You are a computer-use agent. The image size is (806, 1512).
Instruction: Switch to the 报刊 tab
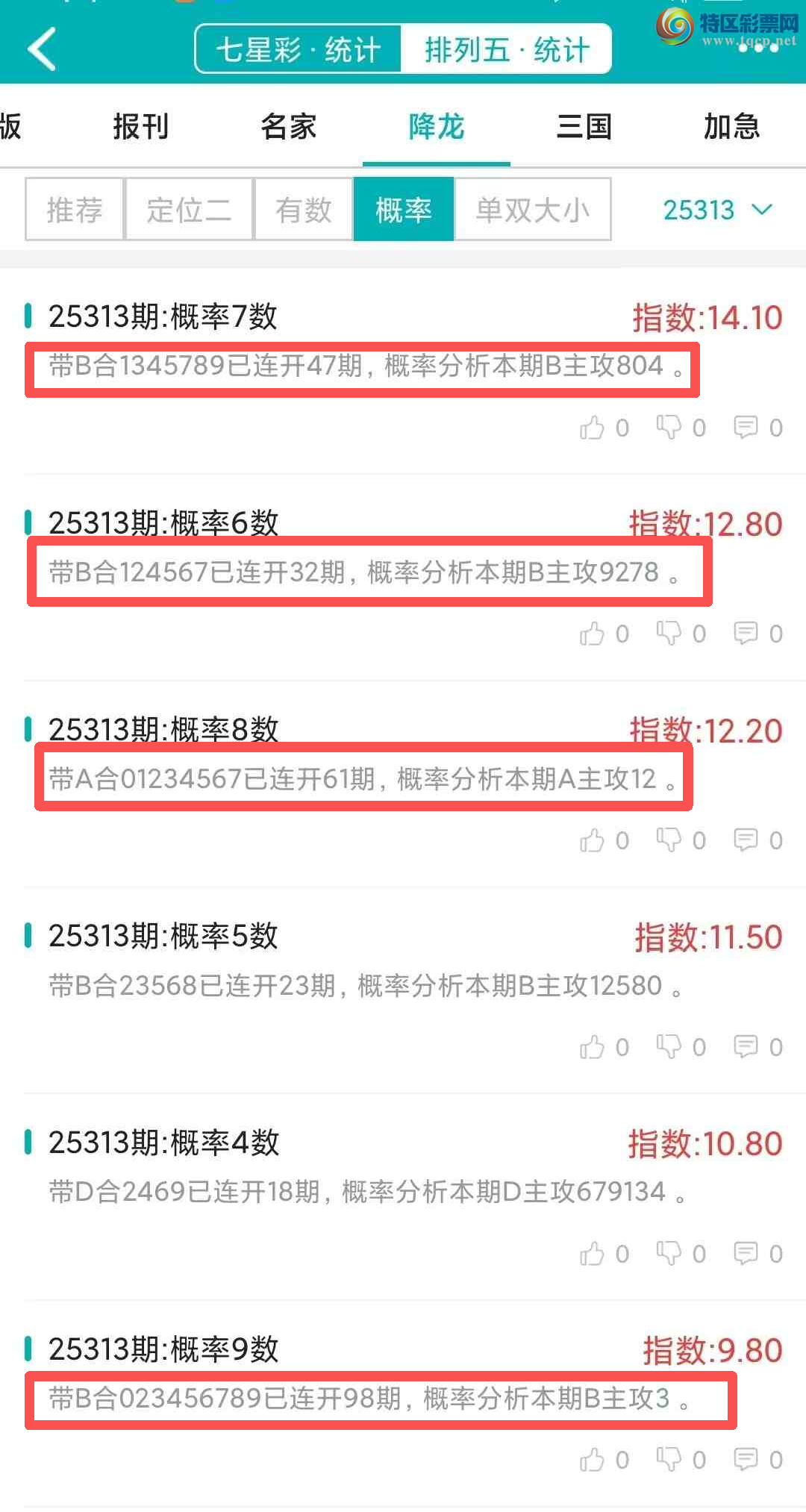(140, 126)
